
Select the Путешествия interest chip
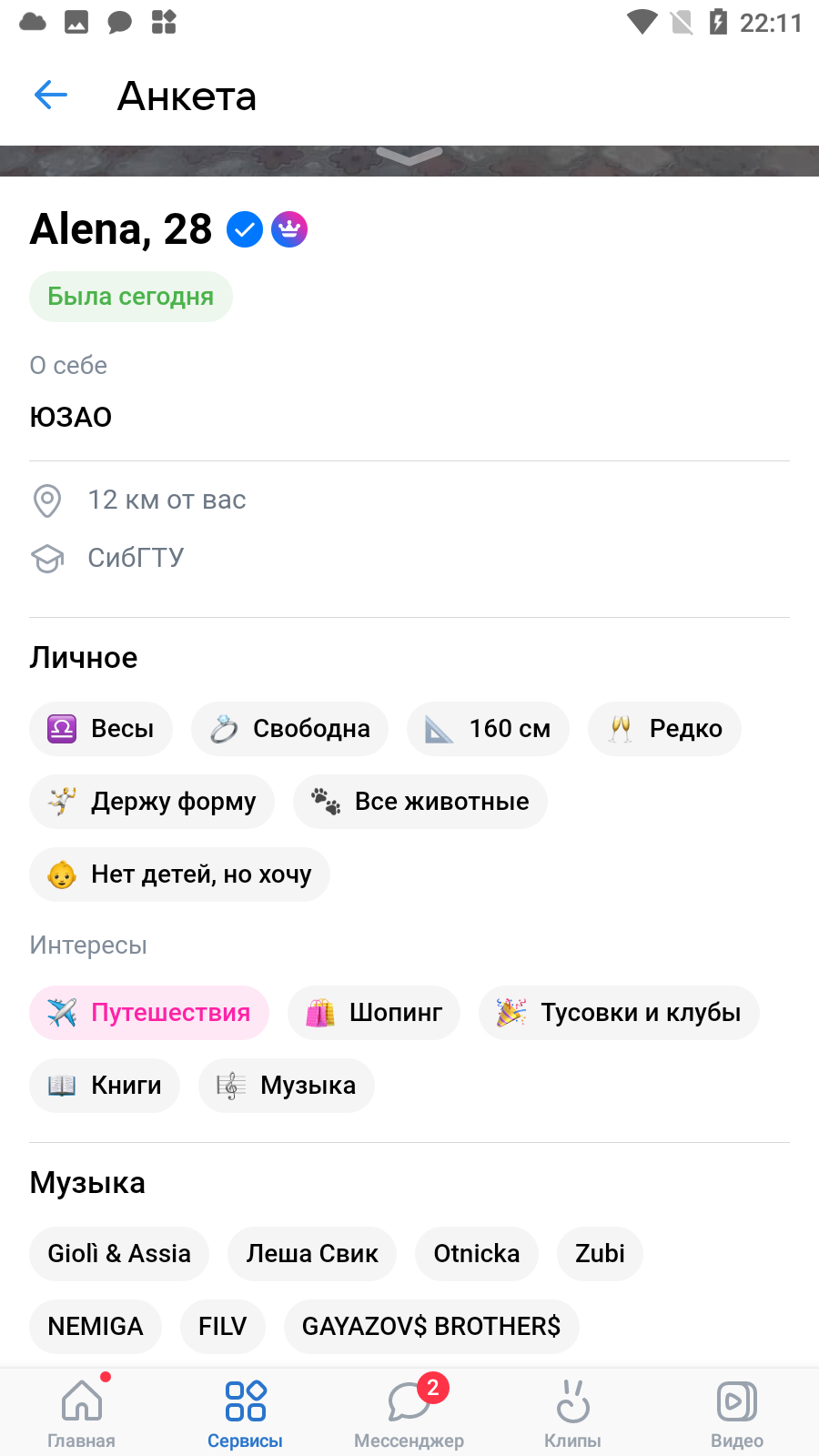point(149,1013)
